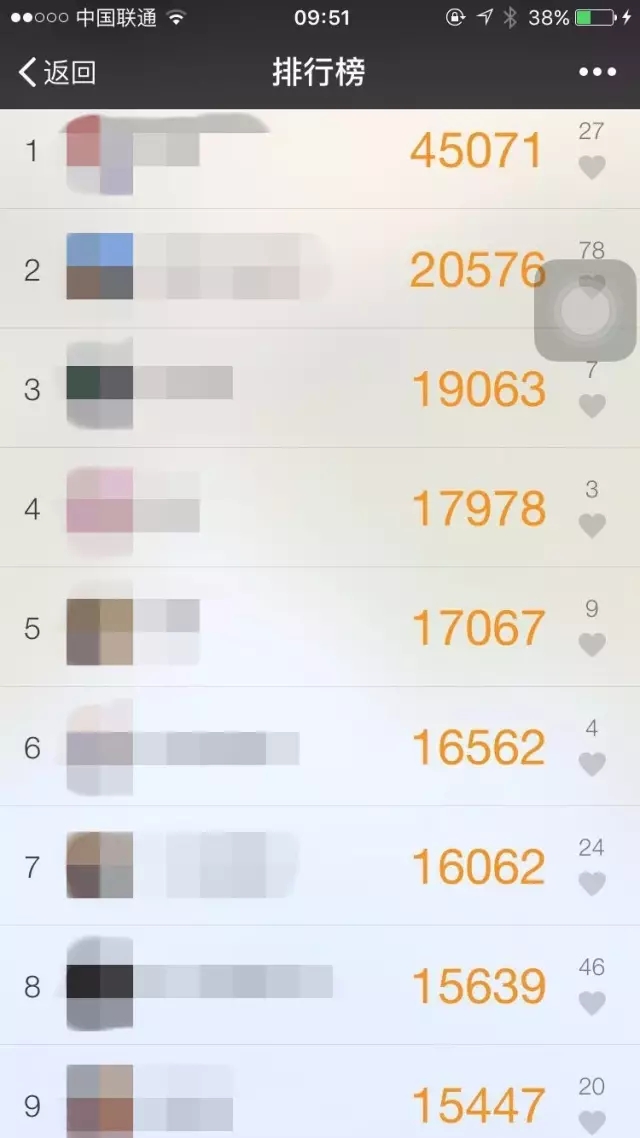Open the rank 9 row scoring 15447

tap(300, 1100)
